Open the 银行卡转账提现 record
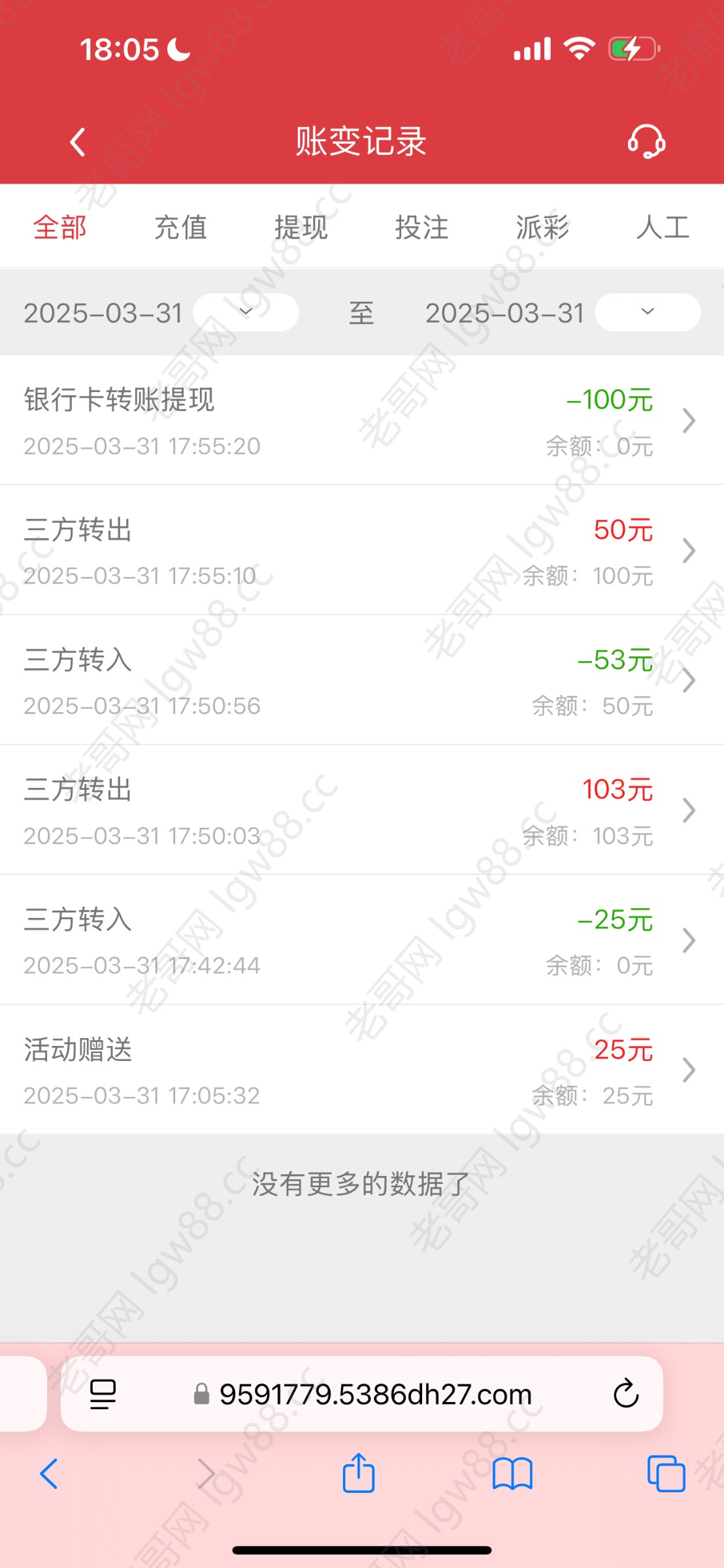This screenshot has height=1568, width=724. point(362,420)
